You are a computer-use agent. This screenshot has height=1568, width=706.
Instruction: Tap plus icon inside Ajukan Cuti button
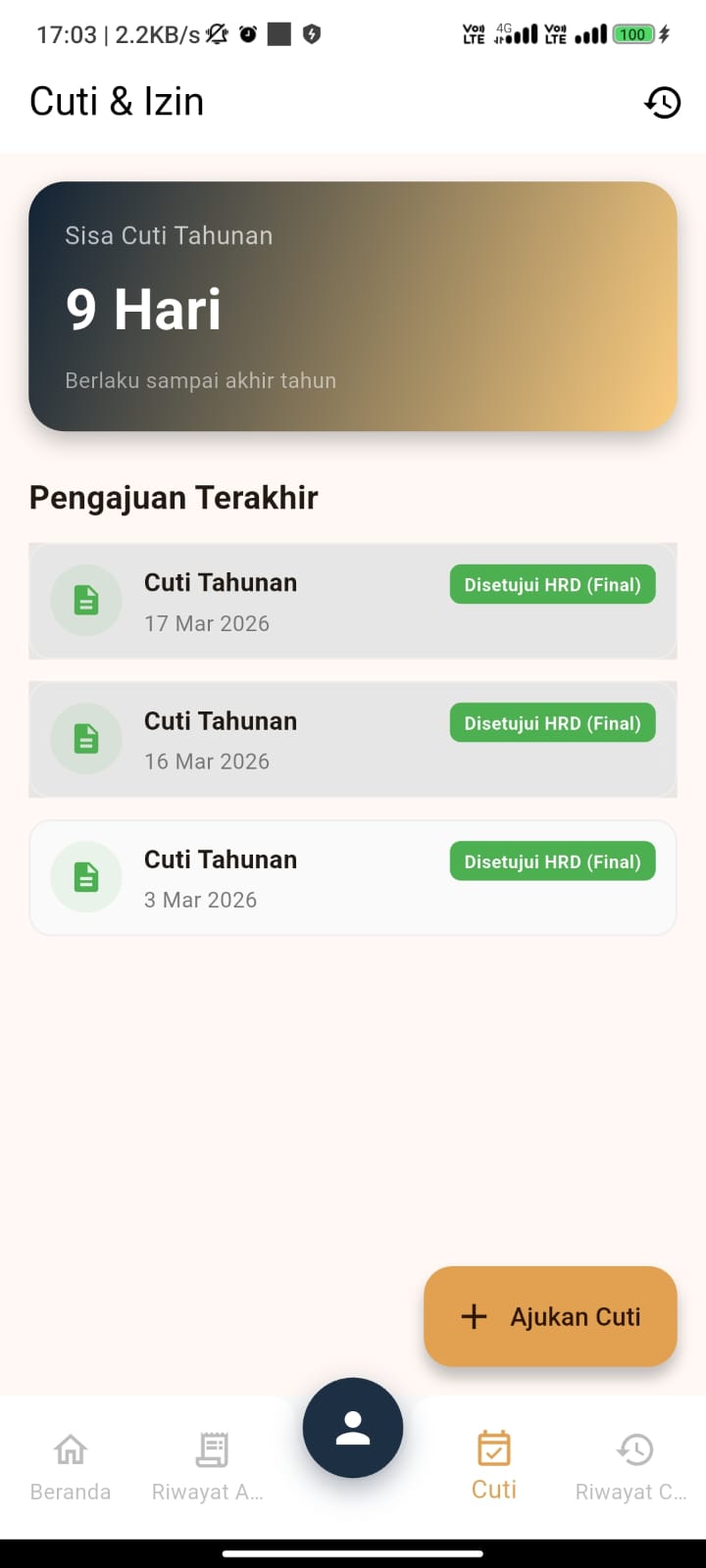pyautogui.click(x=475, y=1316)
